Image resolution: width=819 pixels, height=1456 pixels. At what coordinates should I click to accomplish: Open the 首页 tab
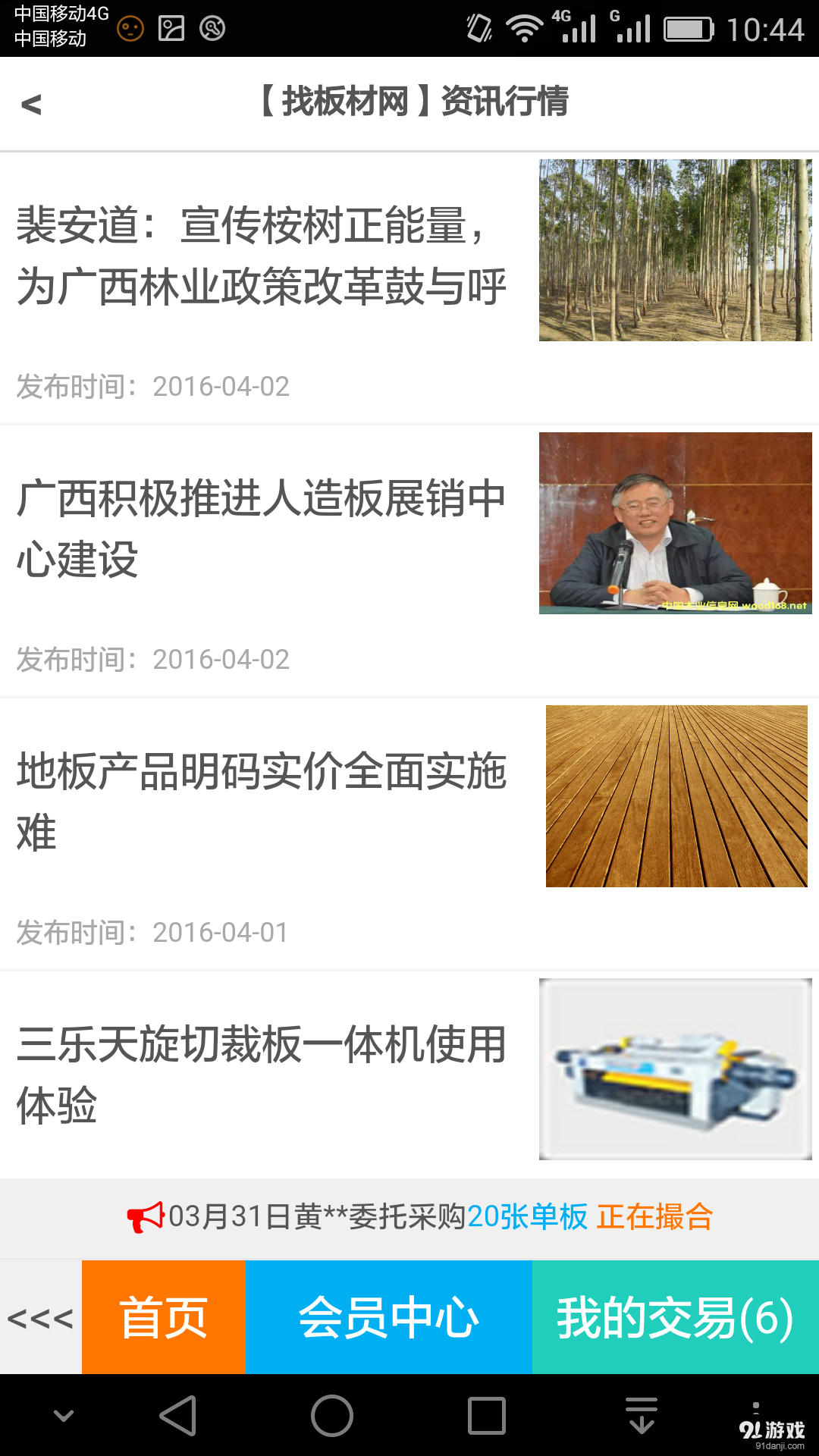point(163,1317)
